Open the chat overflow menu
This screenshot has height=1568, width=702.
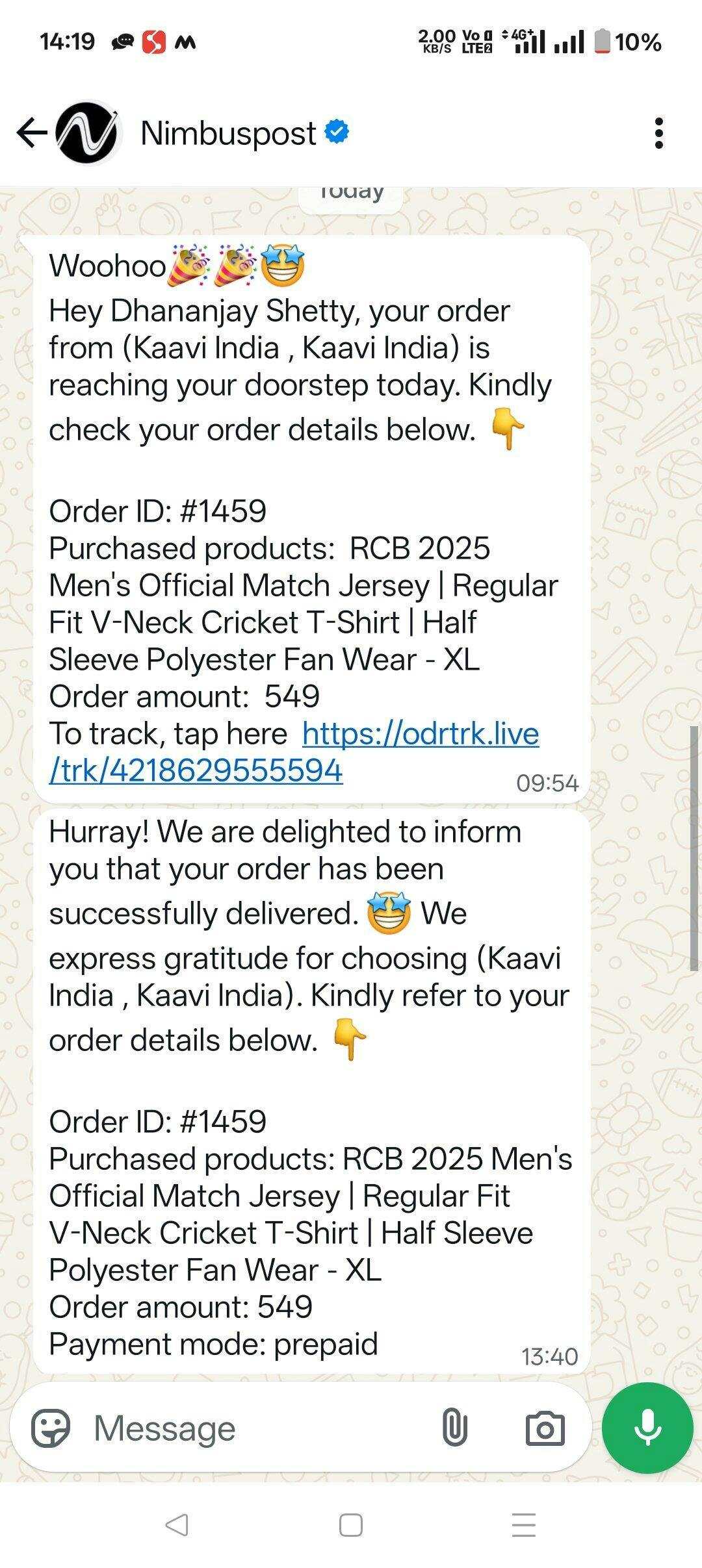[658, 133]
